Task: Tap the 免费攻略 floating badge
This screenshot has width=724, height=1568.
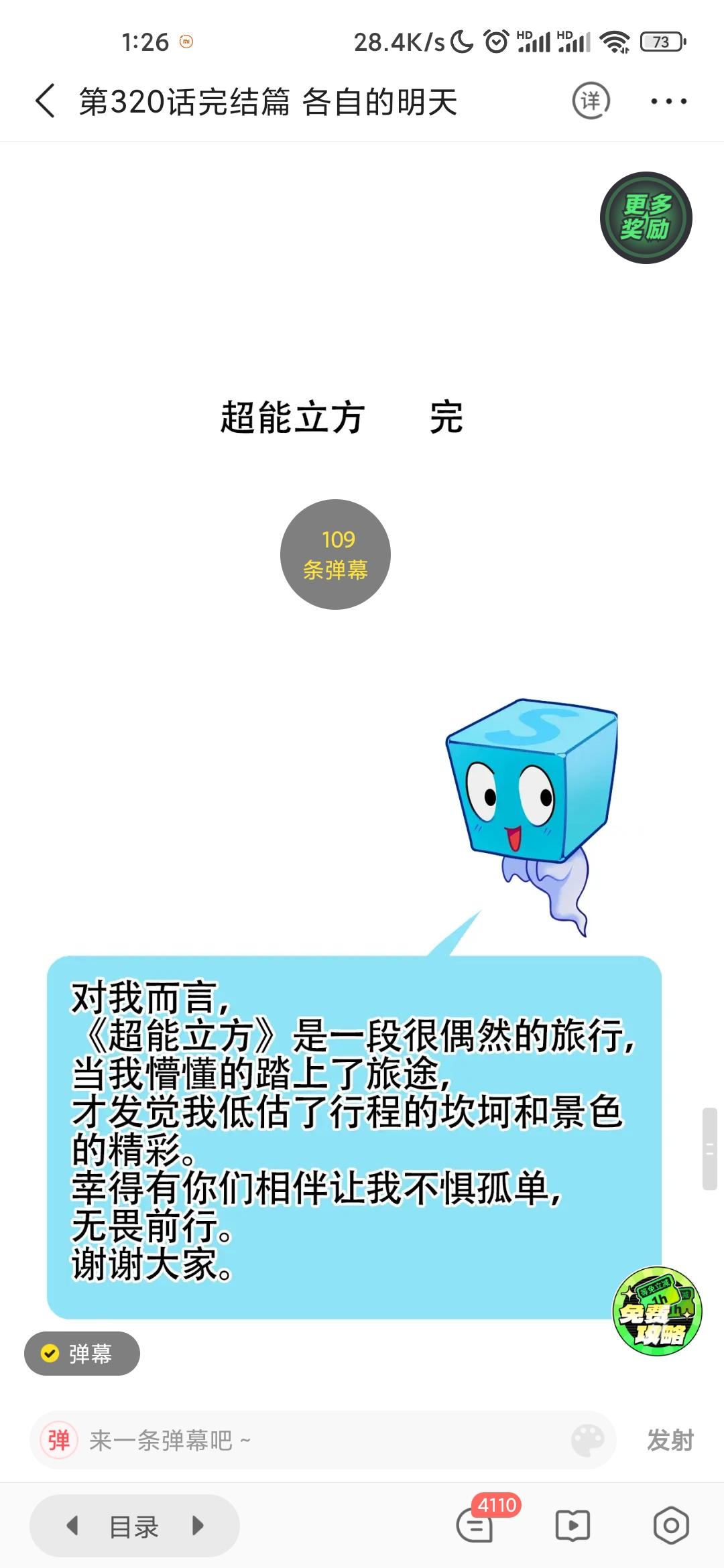Action: [657, 1311]
